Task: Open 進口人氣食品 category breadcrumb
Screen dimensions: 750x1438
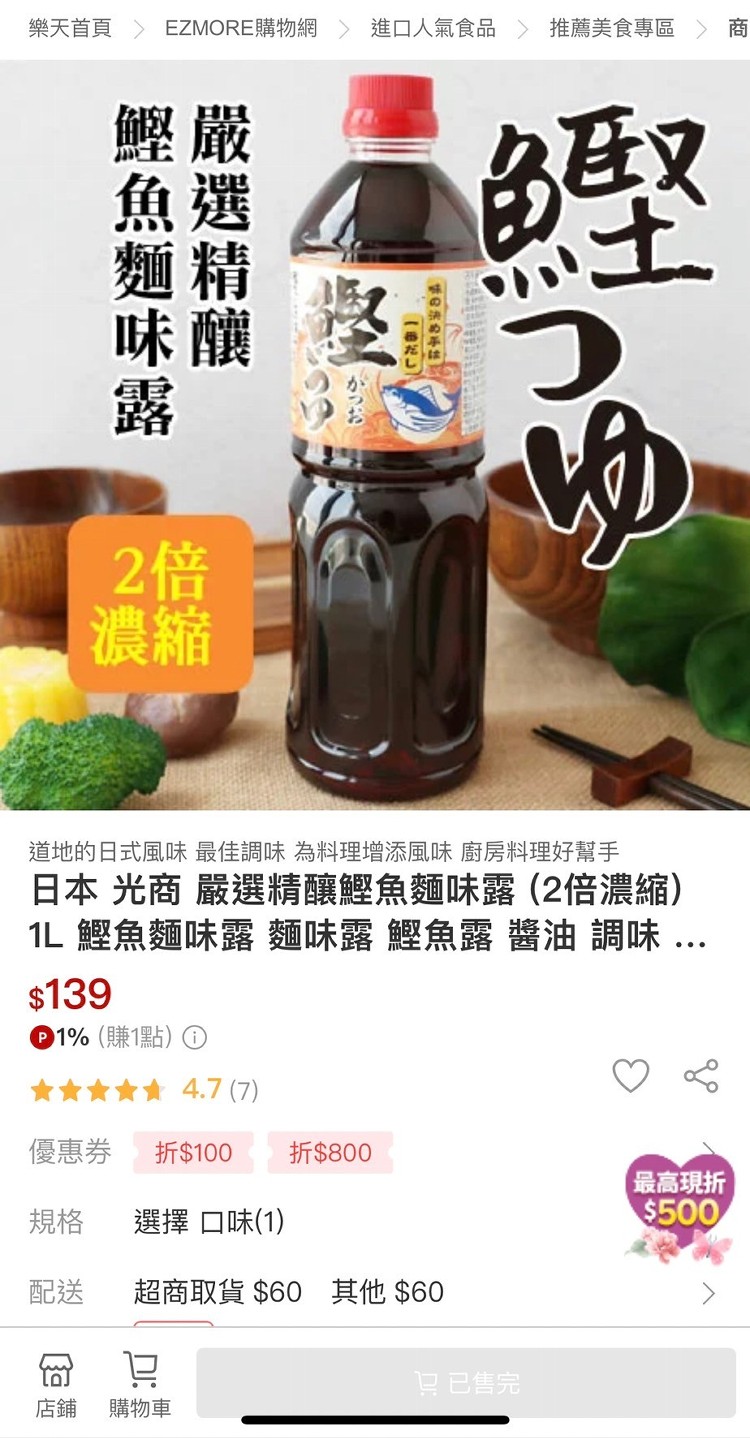Action: [433, 28]
